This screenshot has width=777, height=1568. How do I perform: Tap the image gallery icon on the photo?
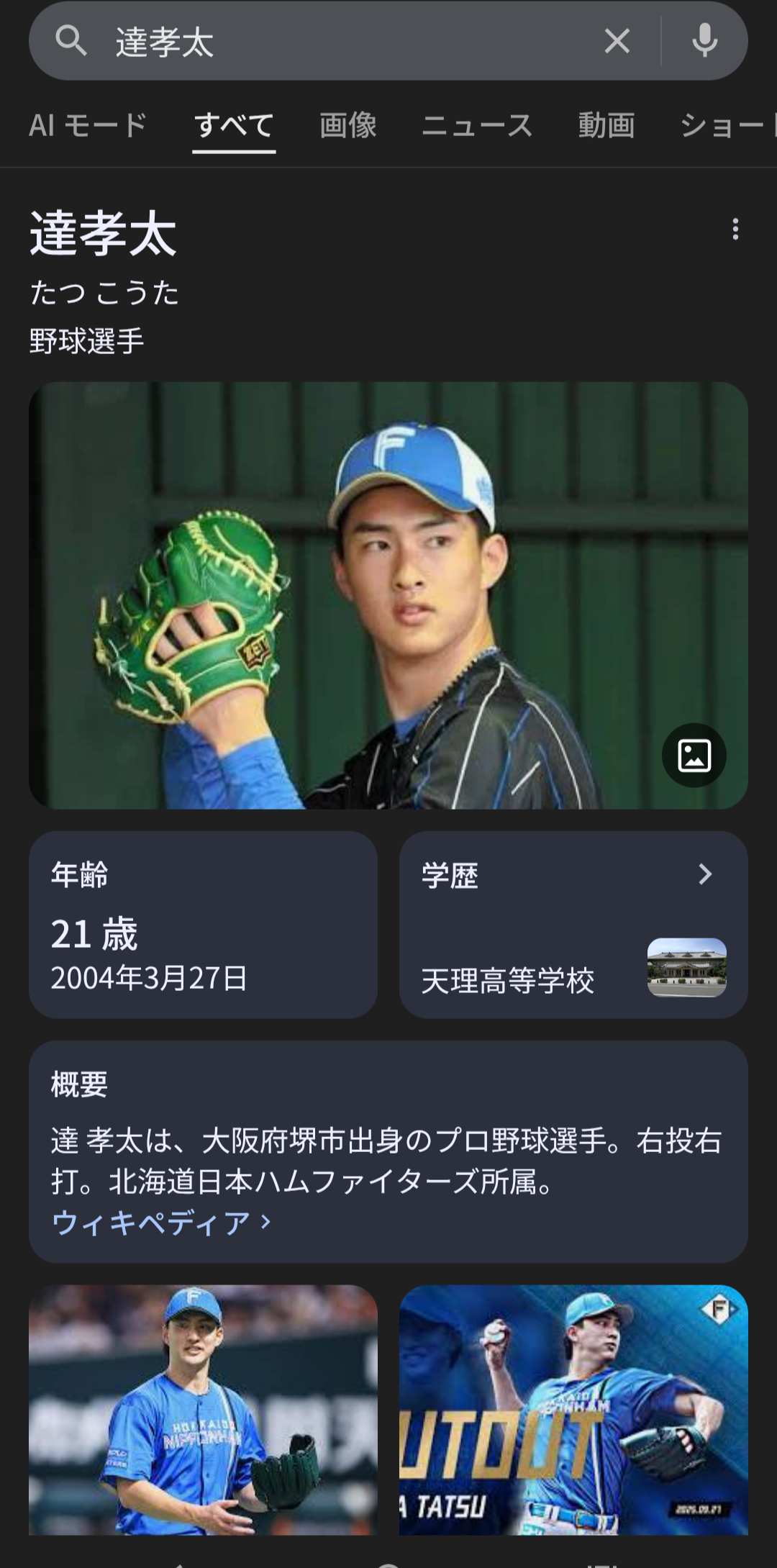(x=694, y=755)
